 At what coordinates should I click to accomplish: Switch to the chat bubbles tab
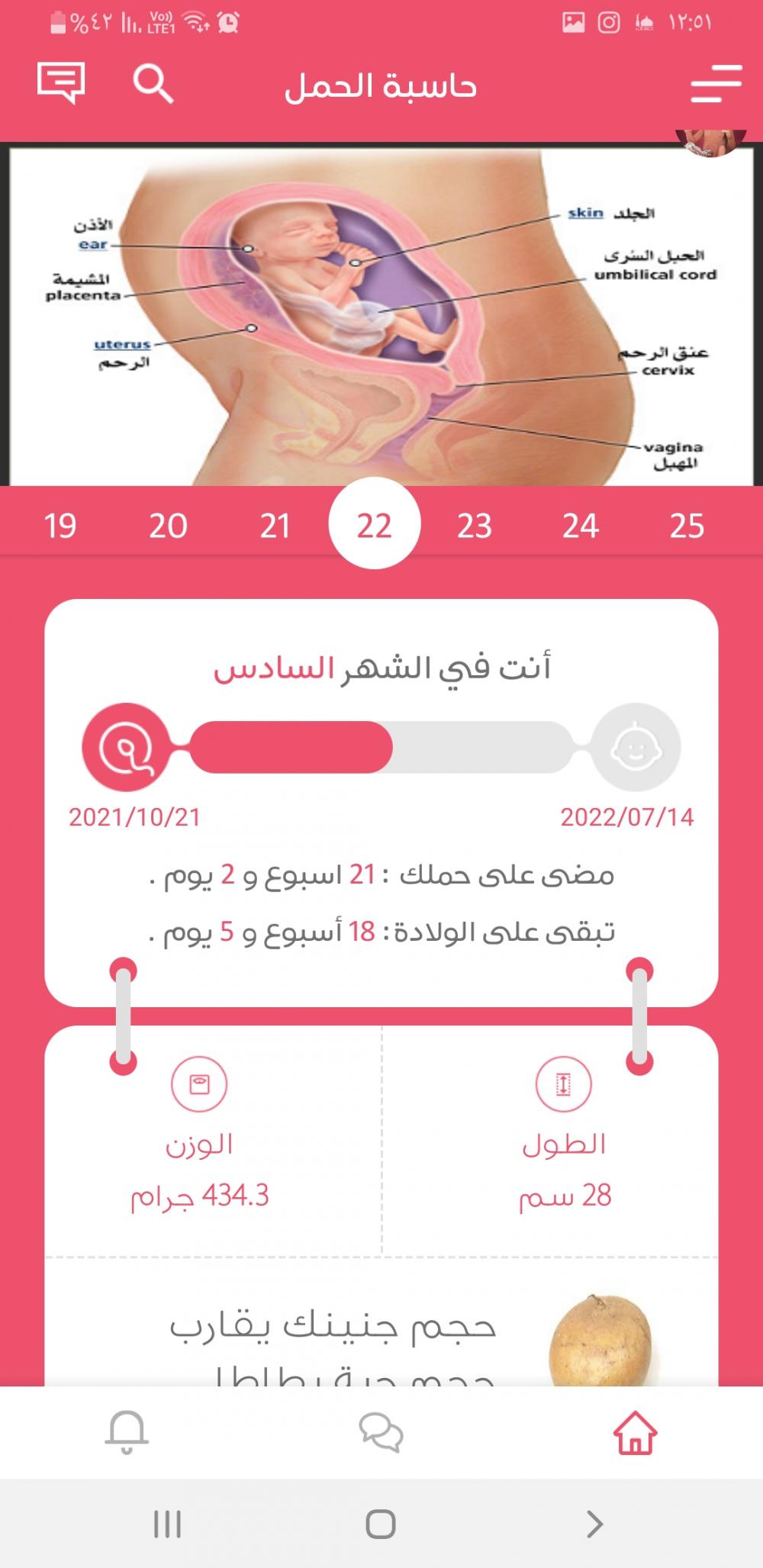381,1432
